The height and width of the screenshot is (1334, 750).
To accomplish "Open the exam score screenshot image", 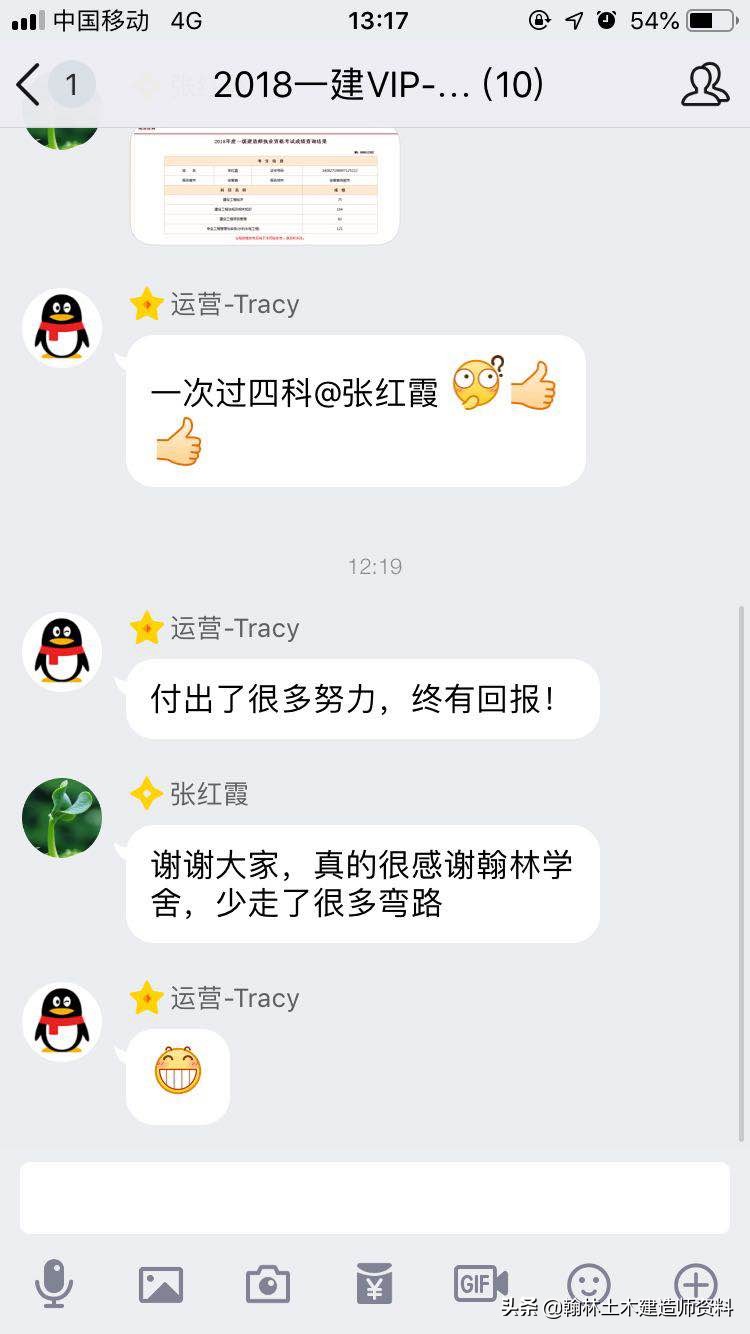I will pyautogui.click(x=263, y=185).
